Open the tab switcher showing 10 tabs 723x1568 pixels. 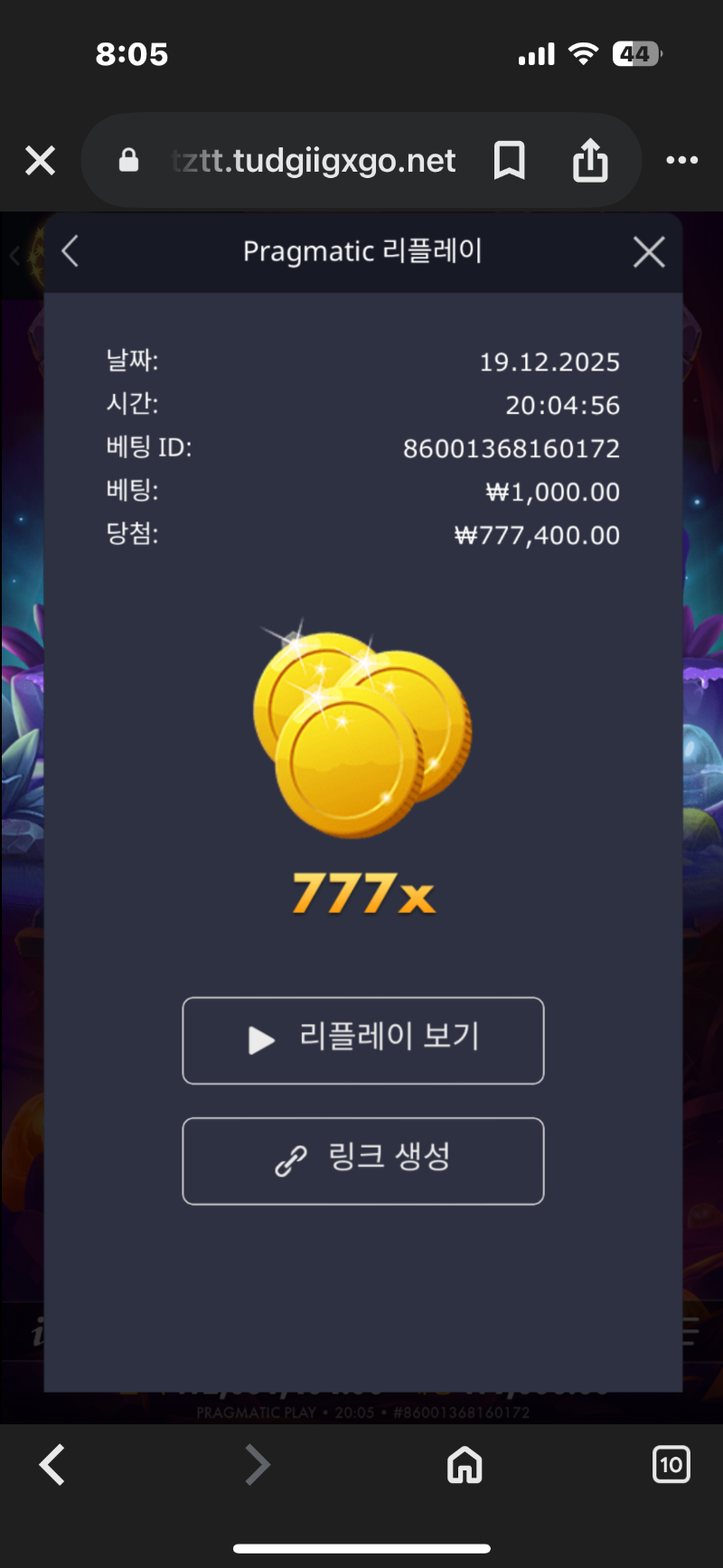[x=671, y=1464]
